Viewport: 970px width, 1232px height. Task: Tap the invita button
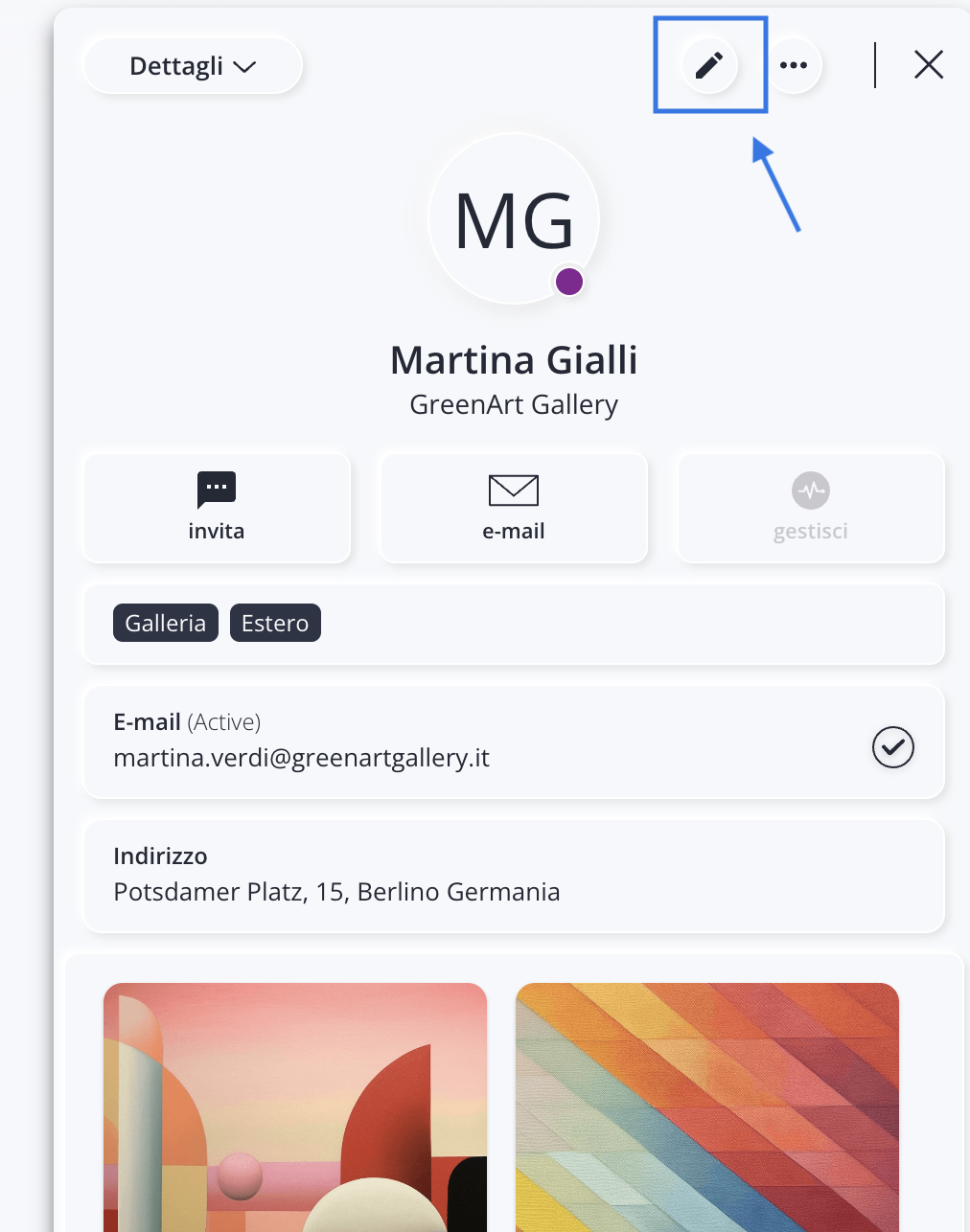[x=217, y=508]
